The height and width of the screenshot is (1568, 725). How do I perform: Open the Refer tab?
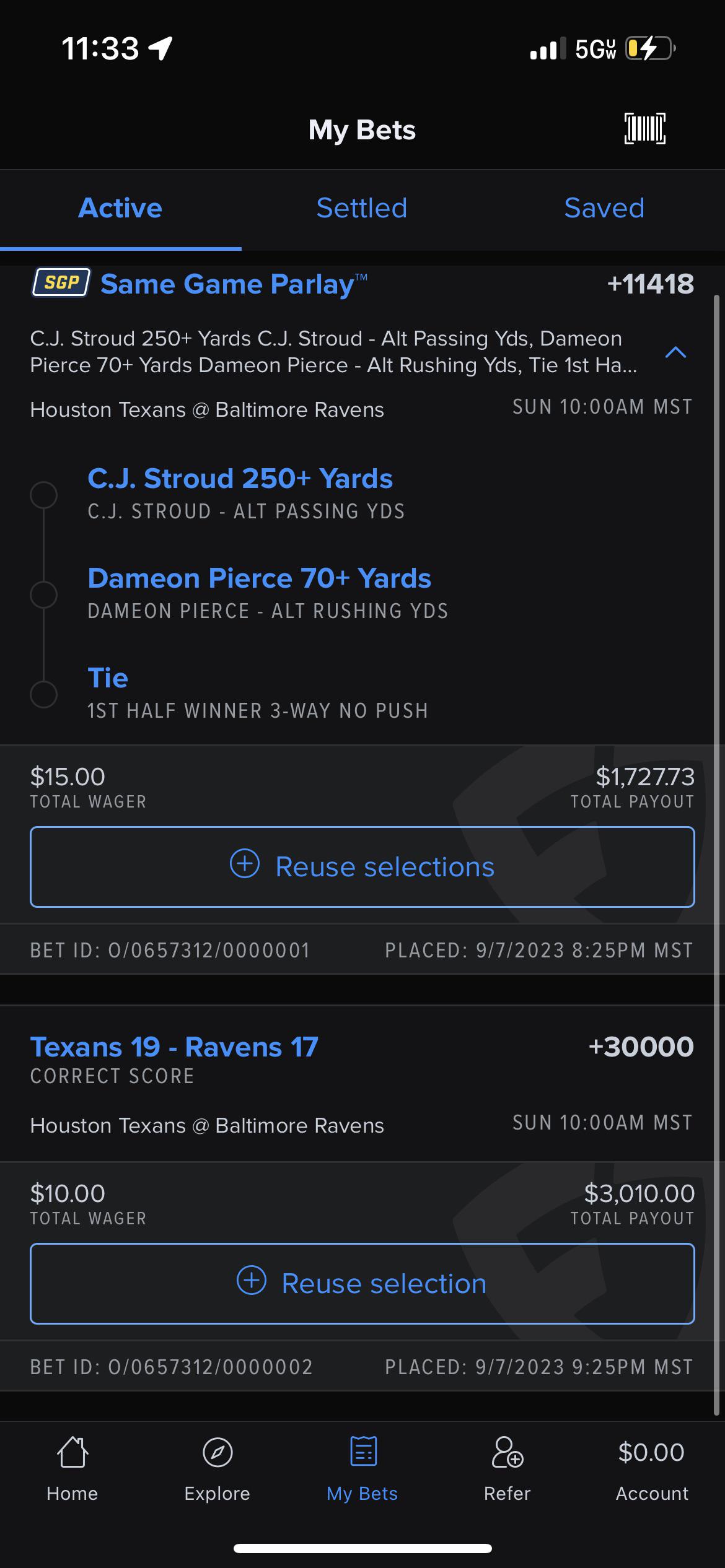[x=507, y=1469]
